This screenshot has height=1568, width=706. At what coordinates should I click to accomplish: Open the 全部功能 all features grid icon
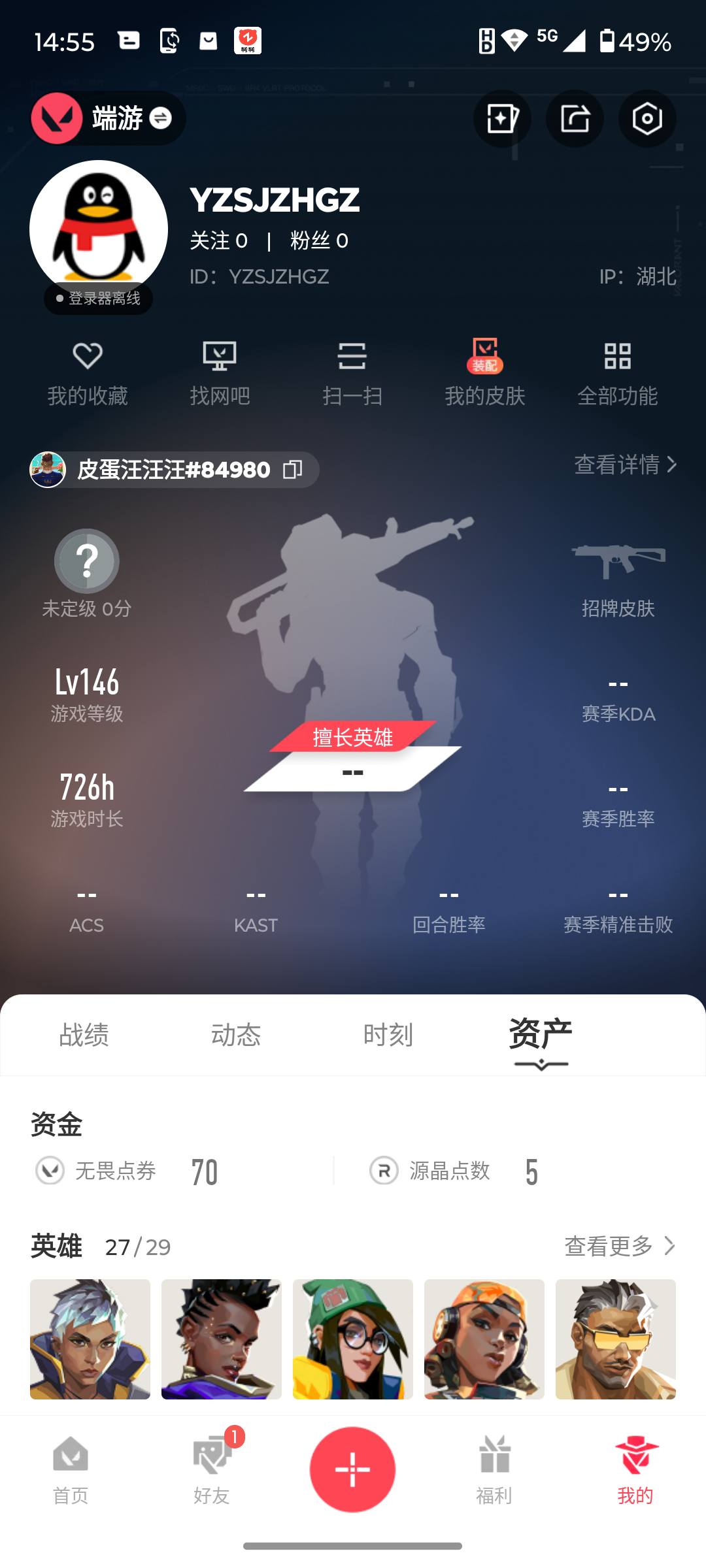618,372
